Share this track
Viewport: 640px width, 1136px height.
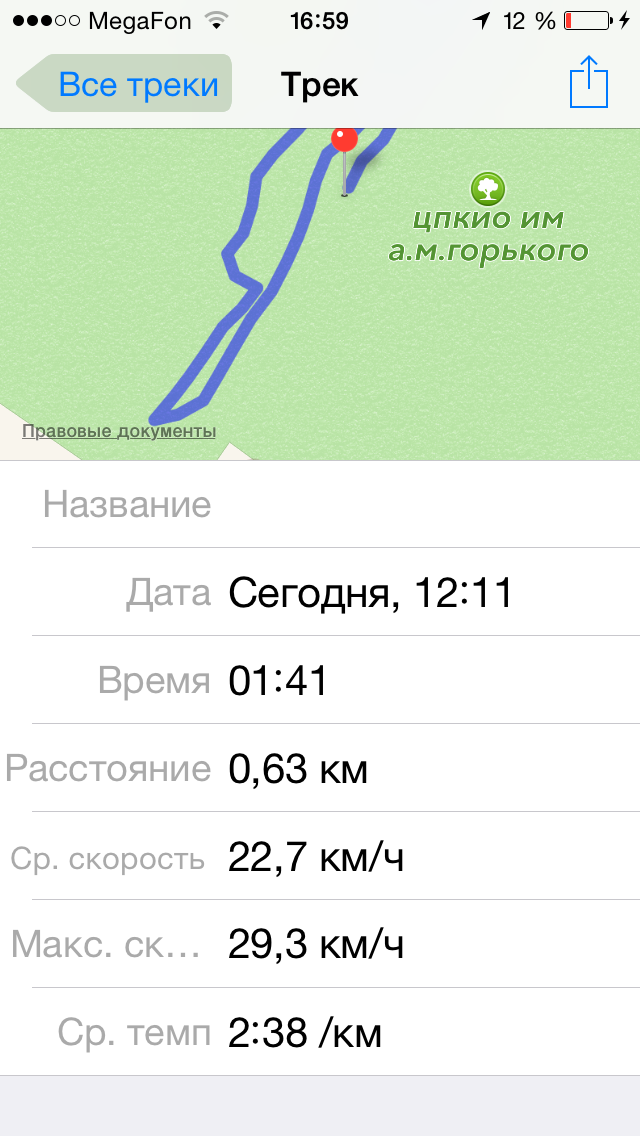point(588,83)
